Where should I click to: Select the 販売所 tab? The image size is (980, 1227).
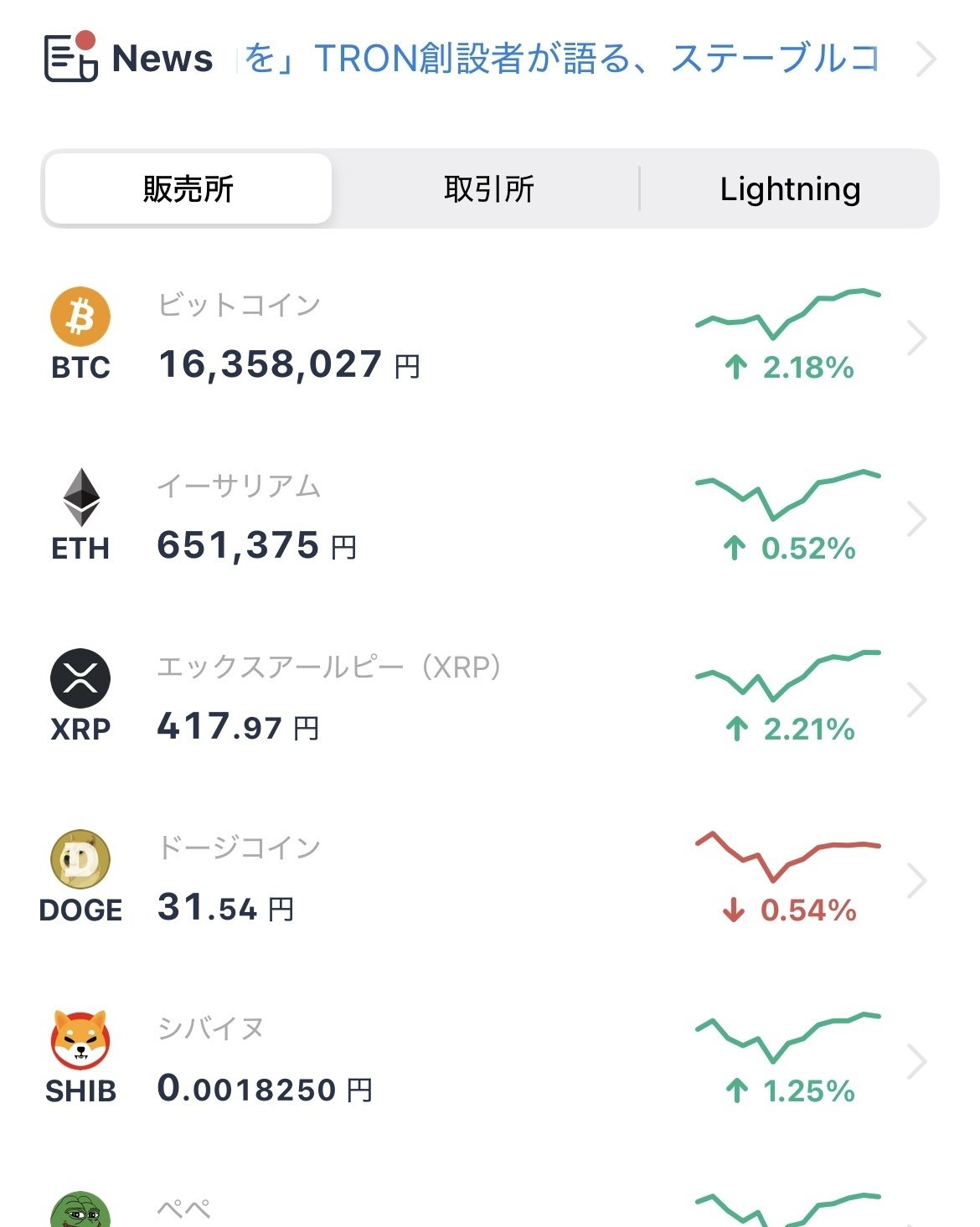188,188
